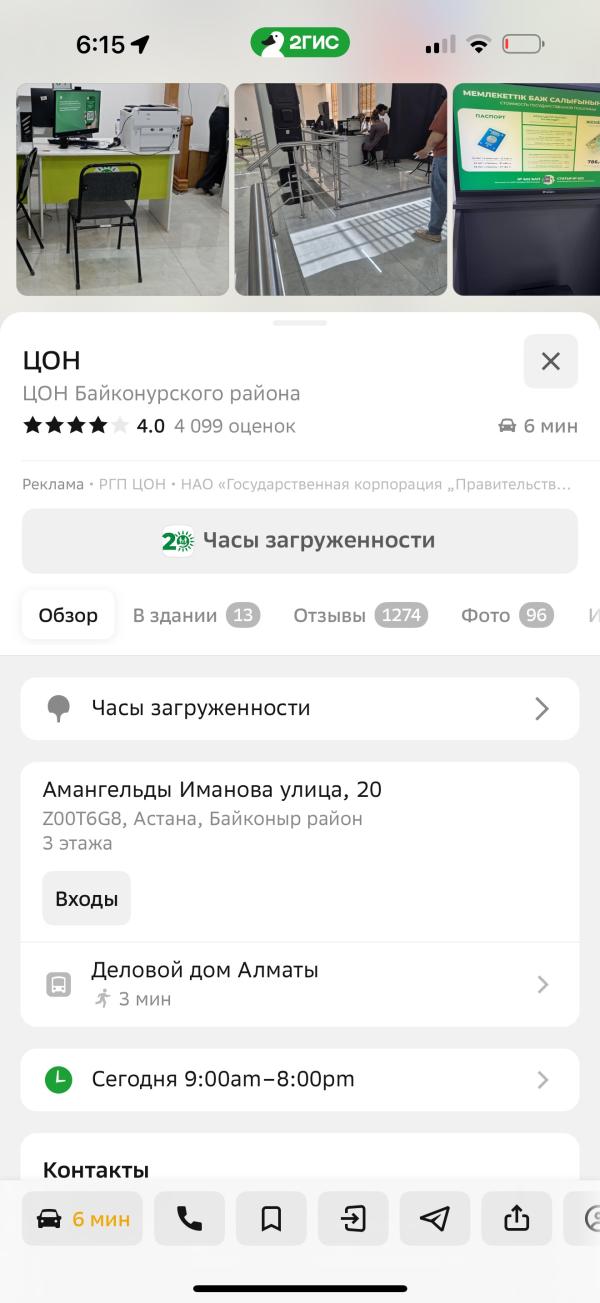Screen dimensions: 600x1303
Task: View the photo of the hall railing
Action: click(x=340, y=189)
